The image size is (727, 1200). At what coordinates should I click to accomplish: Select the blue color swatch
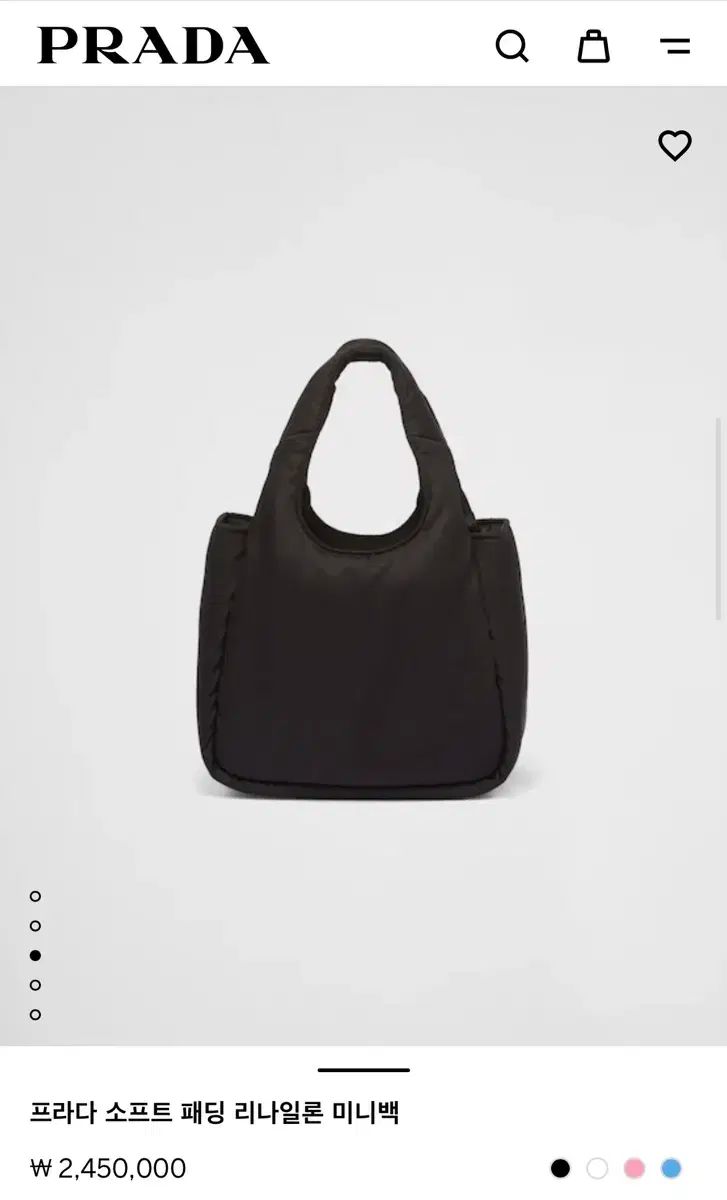tap(671, 1168)
